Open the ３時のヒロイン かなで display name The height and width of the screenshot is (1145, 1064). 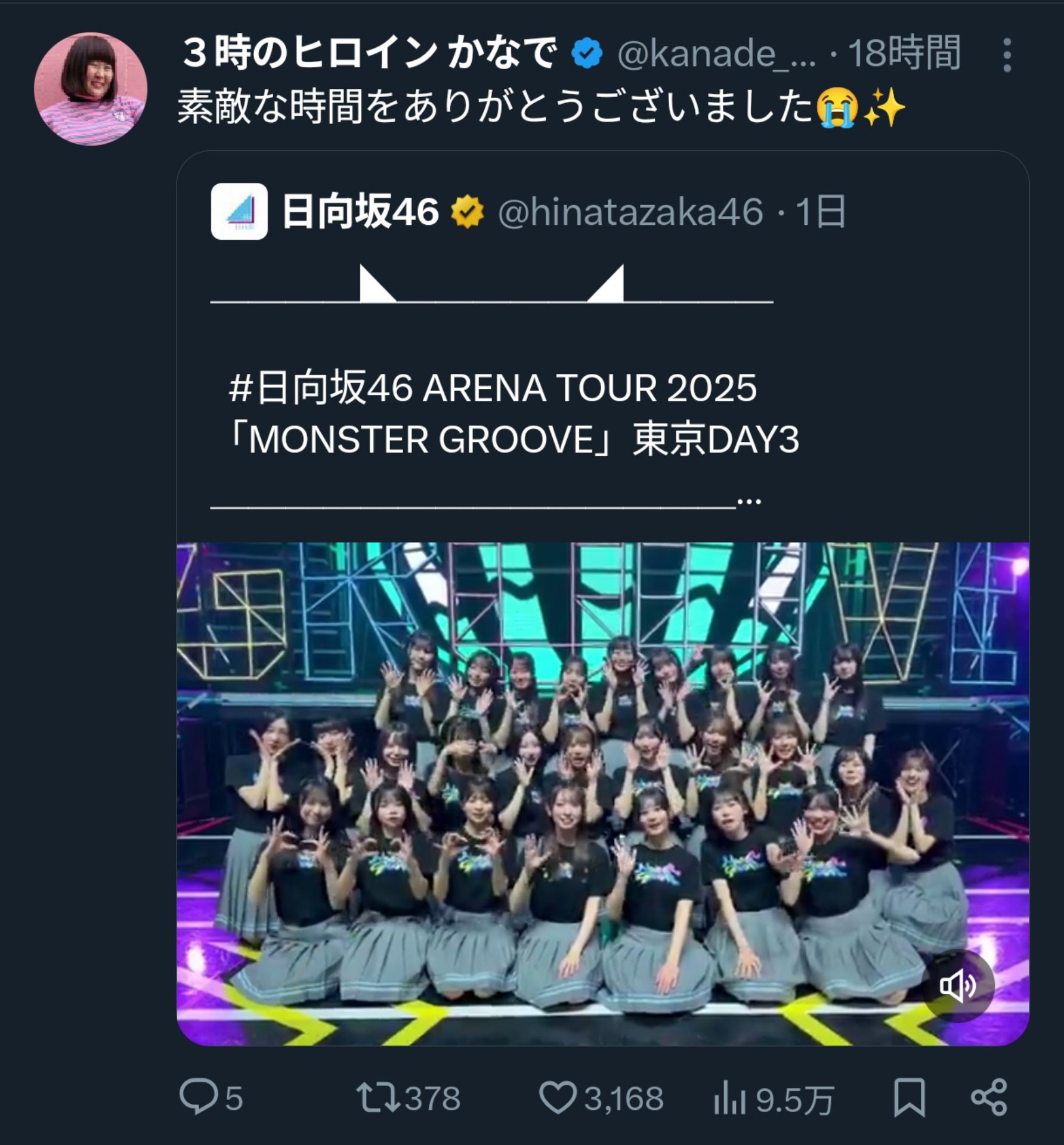tap(370, 53)
